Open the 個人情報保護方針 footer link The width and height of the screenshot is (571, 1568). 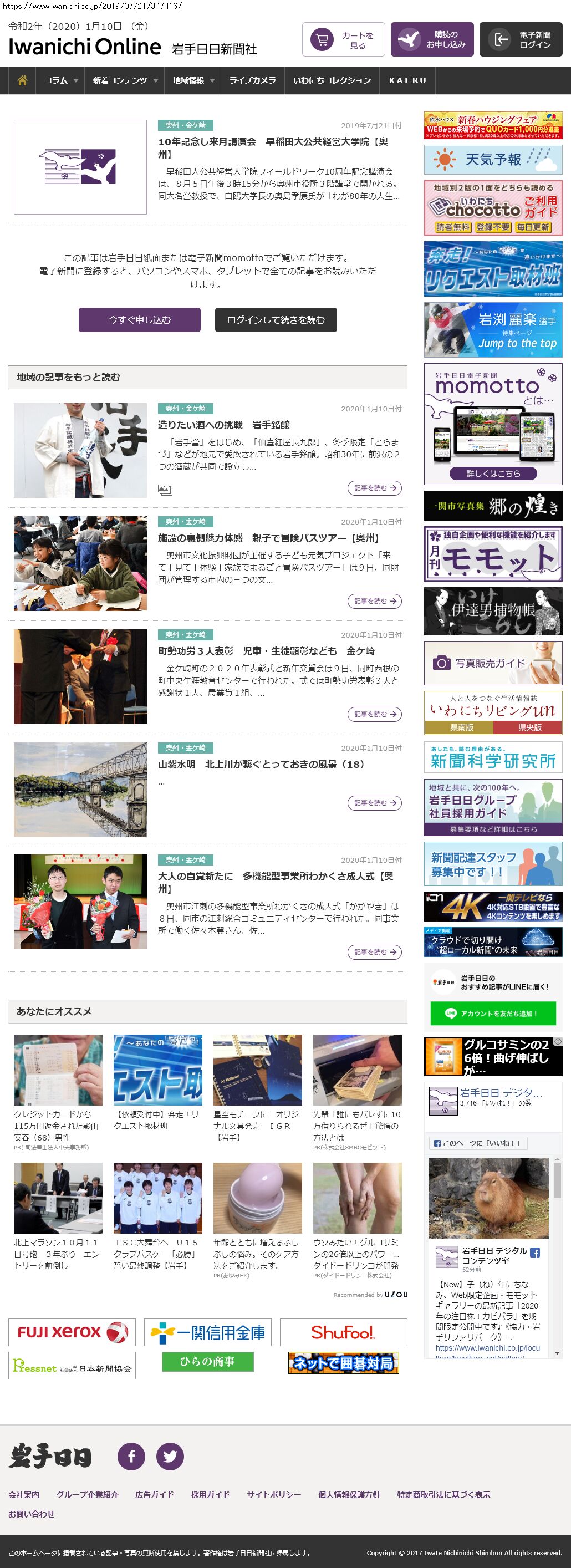tap(349, 1494)
